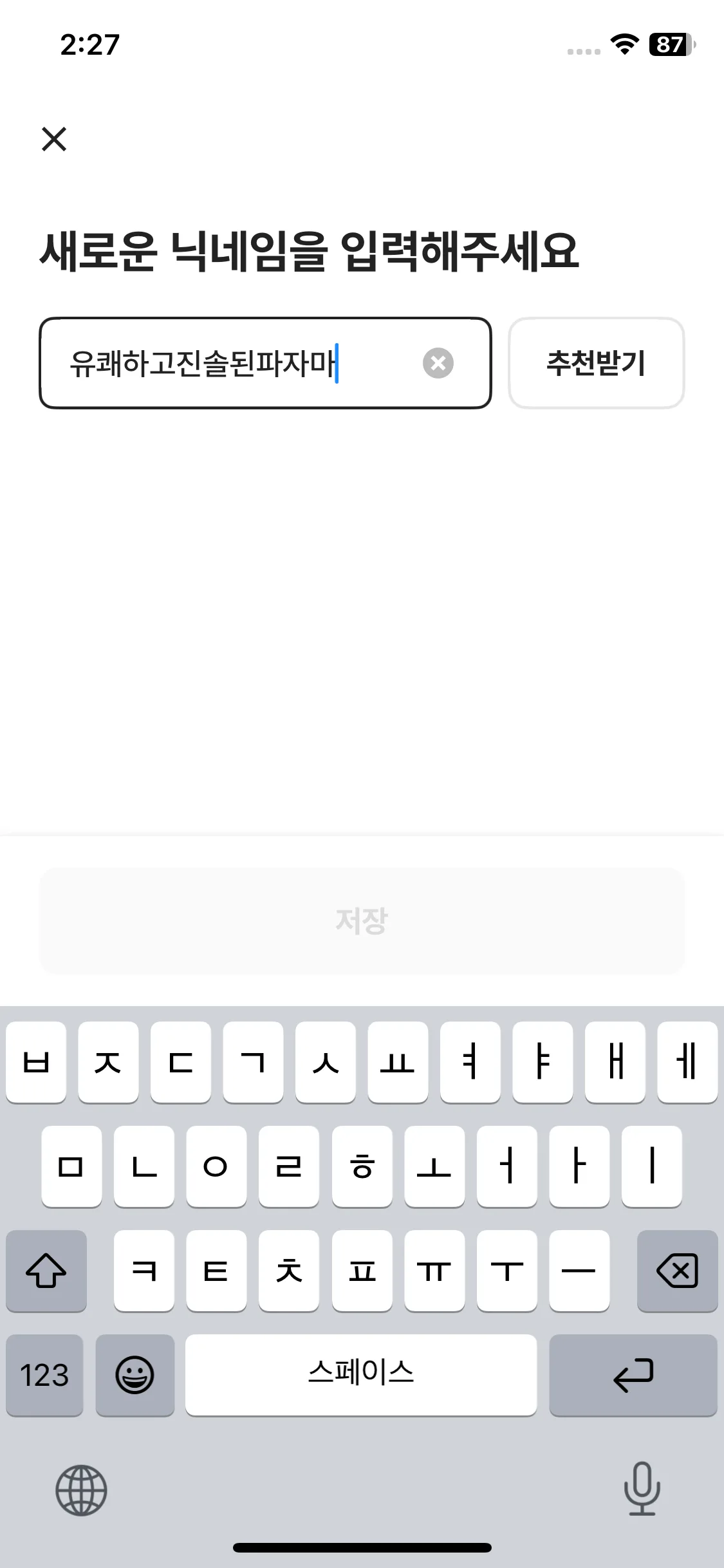This screenshot has width=724, height=1568.
Task: Tap the 저장 save button
Action: pyautogui.click(x=362, y=920)
